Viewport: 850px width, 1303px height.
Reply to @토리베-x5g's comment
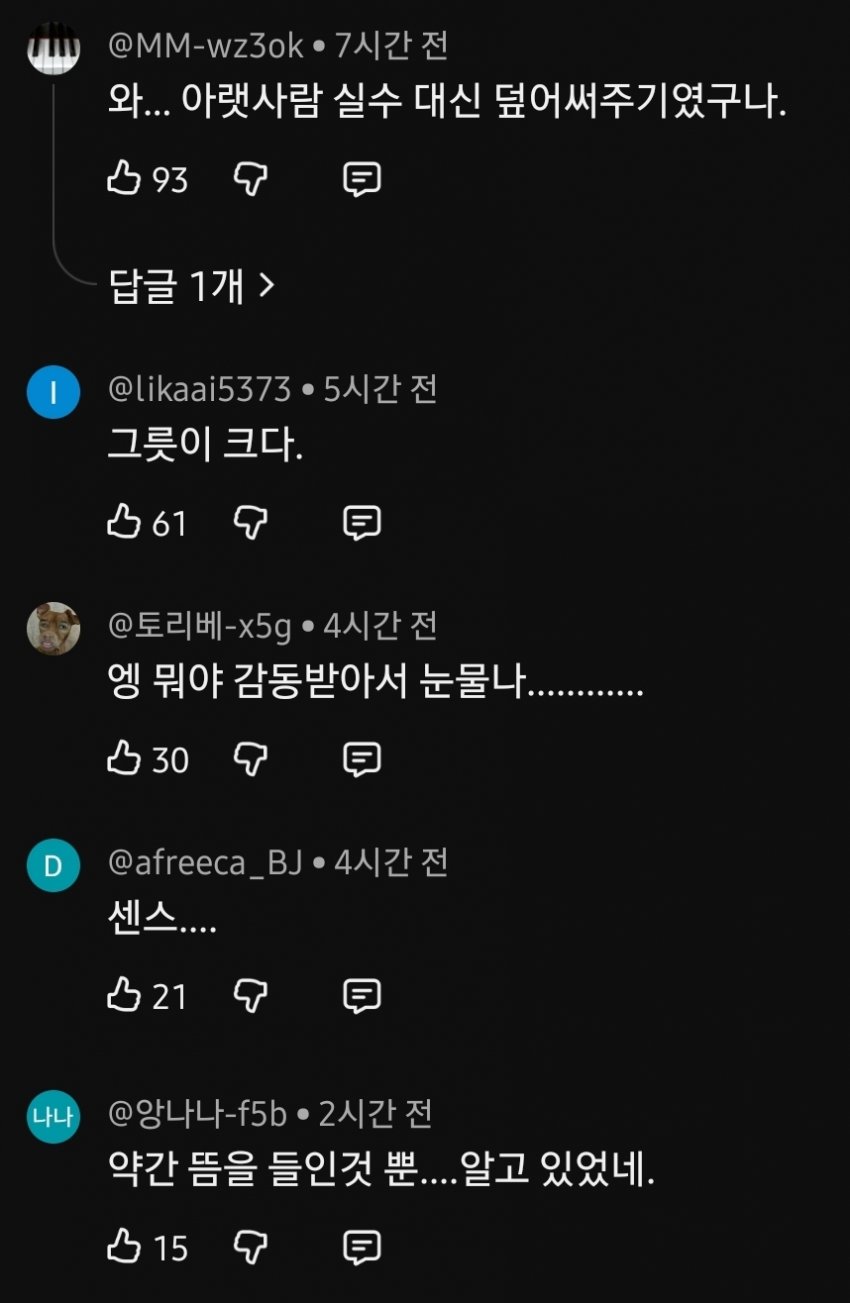361,760
